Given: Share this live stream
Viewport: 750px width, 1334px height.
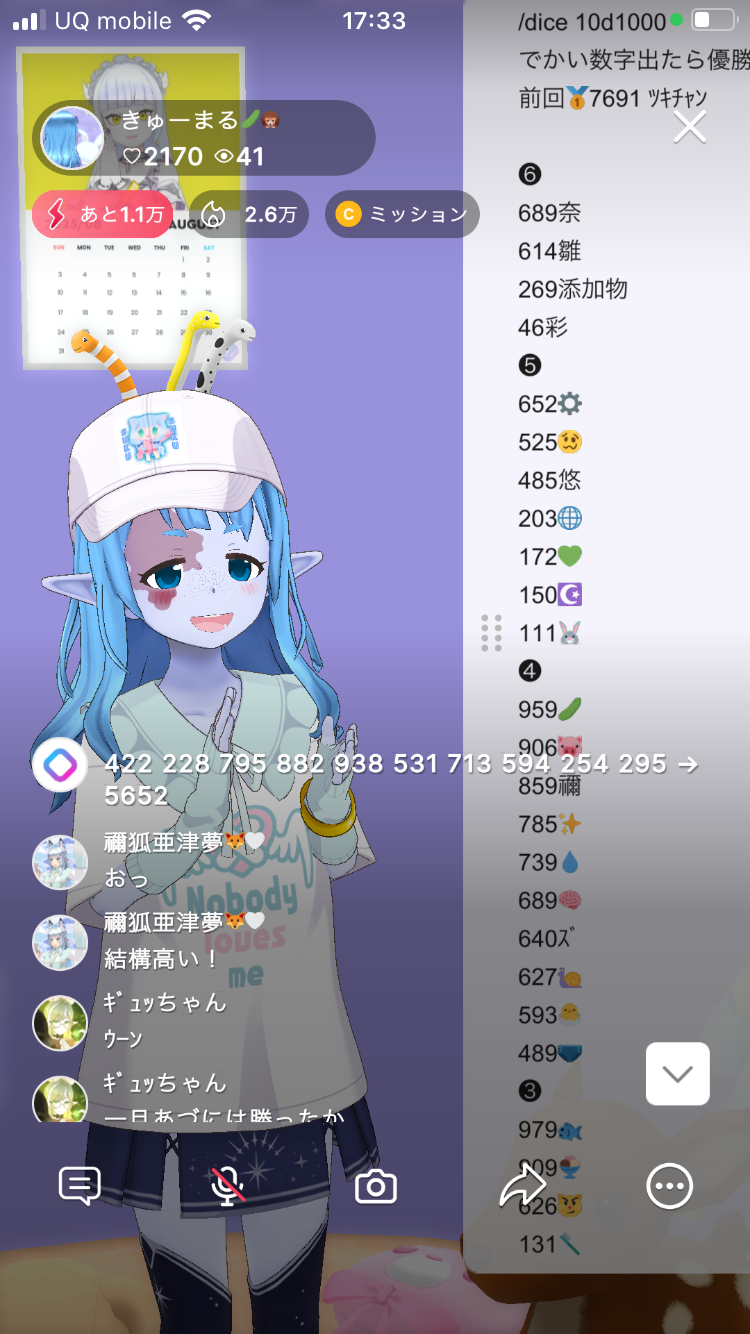Looking at the screenshot, I should [522, 1187].
